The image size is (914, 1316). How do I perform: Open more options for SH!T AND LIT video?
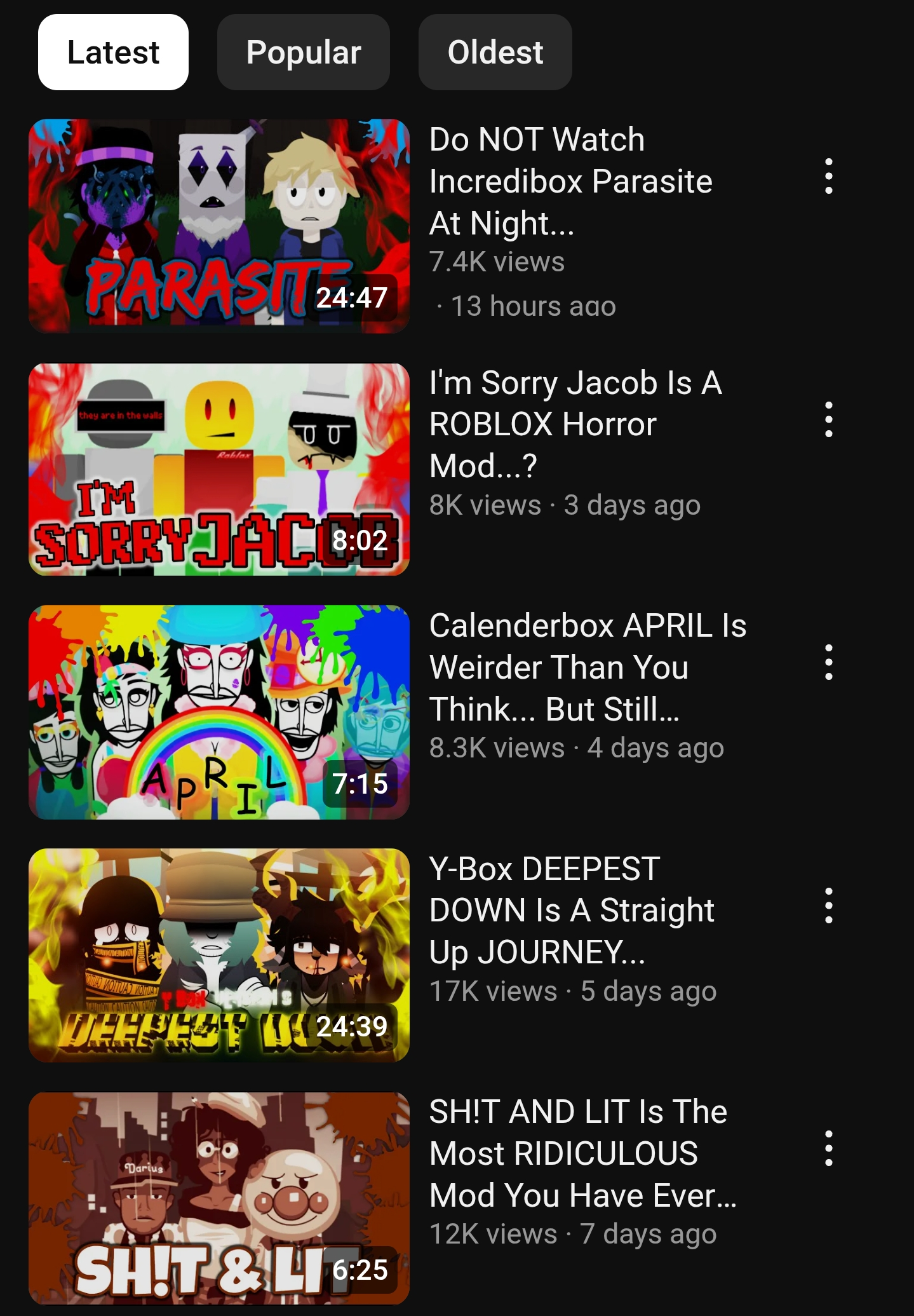tap(828, 1148)
